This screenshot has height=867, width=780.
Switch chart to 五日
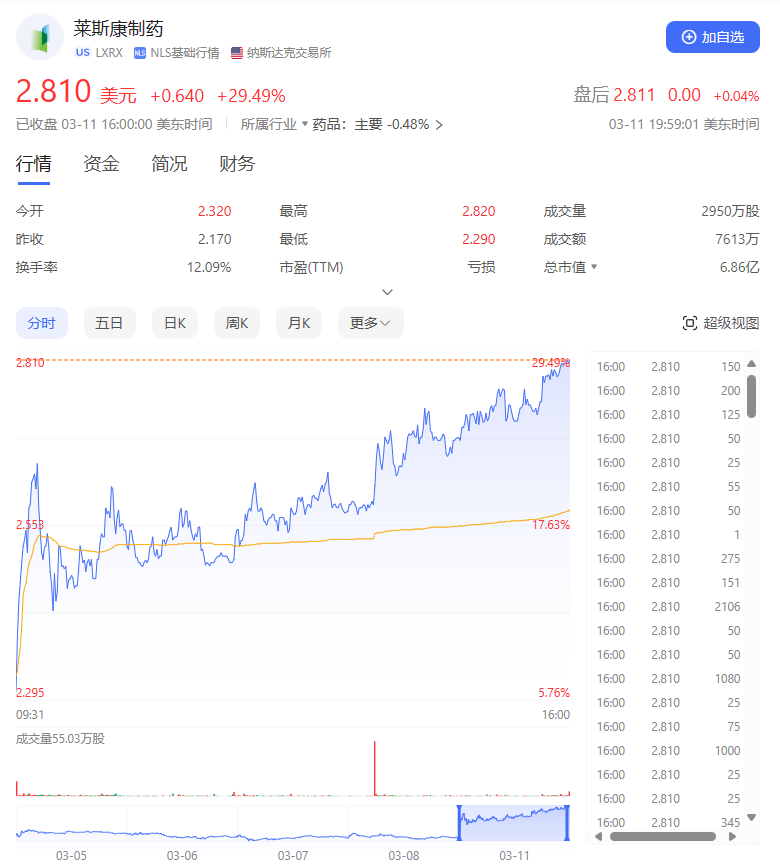click(x=109, y=323)
